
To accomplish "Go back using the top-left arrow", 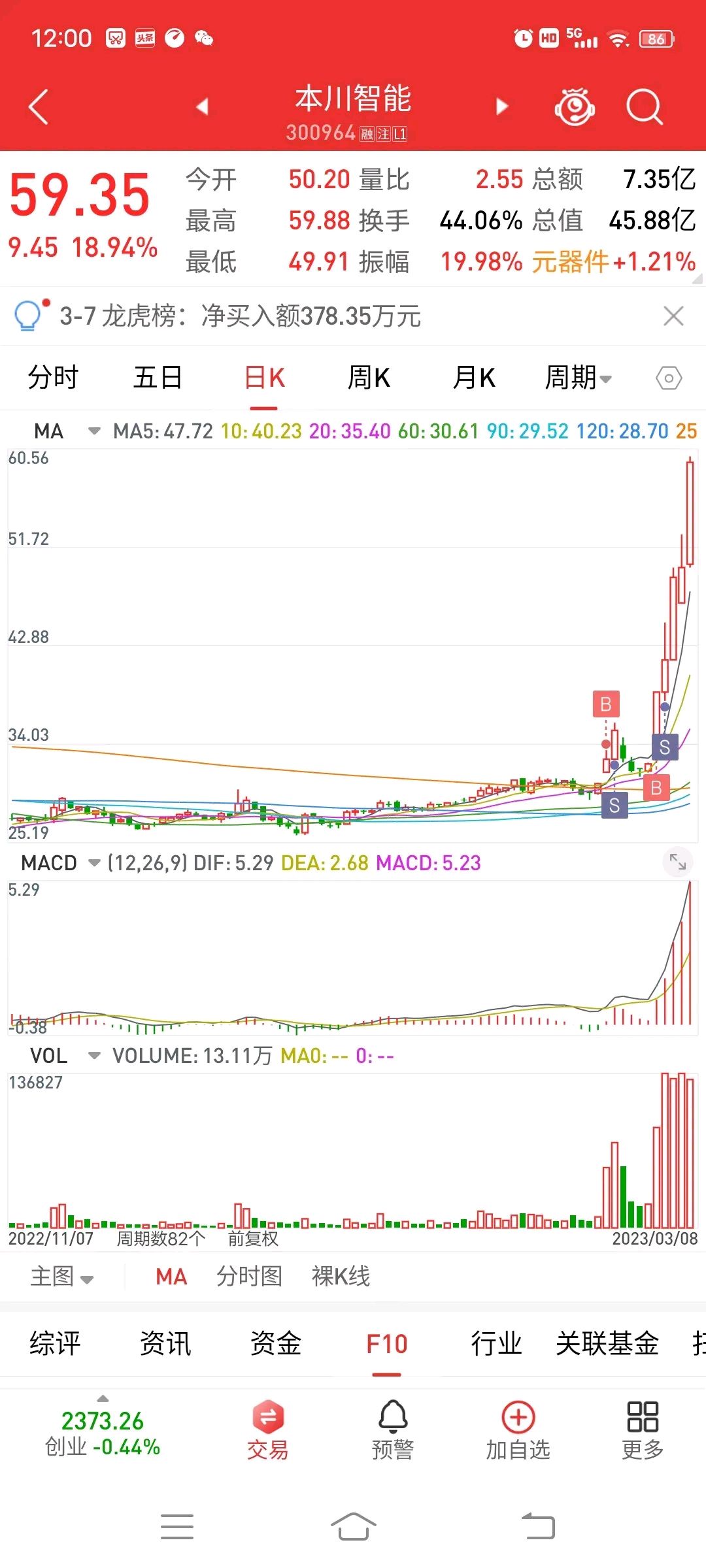I will coord(39,106).
